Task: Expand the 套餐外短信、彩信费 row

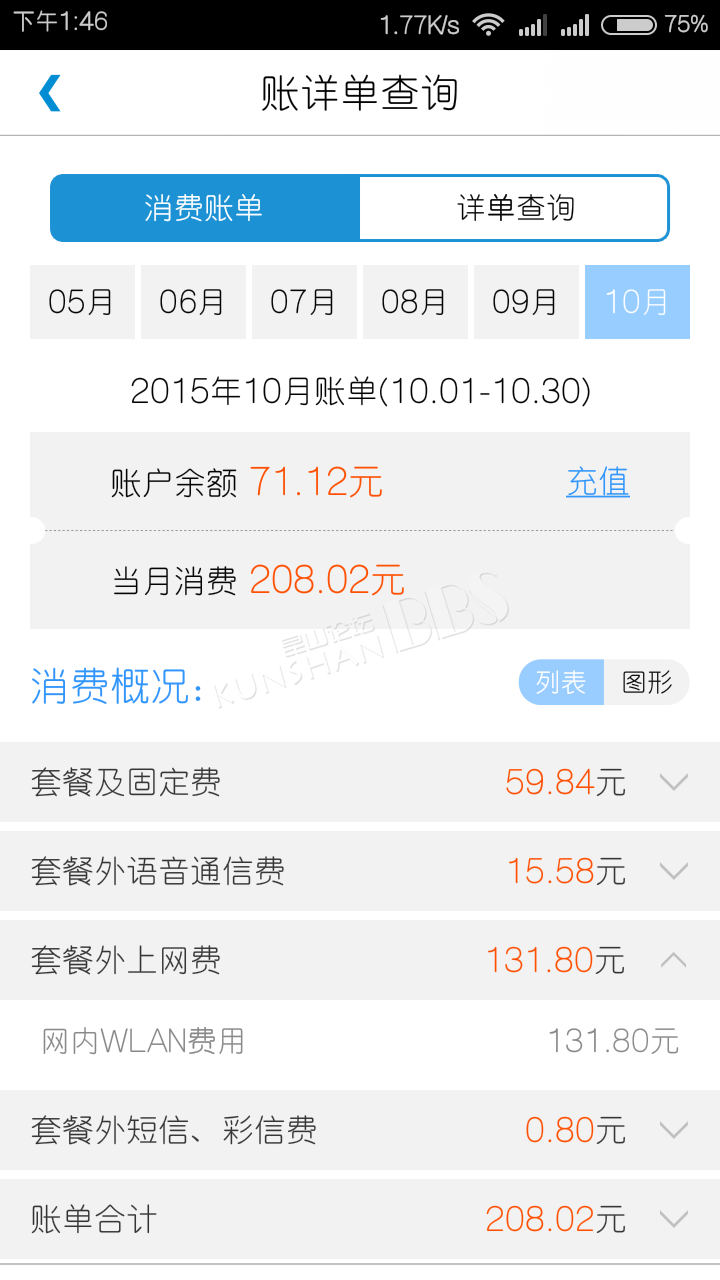Action: click(x=360, y=1130)
